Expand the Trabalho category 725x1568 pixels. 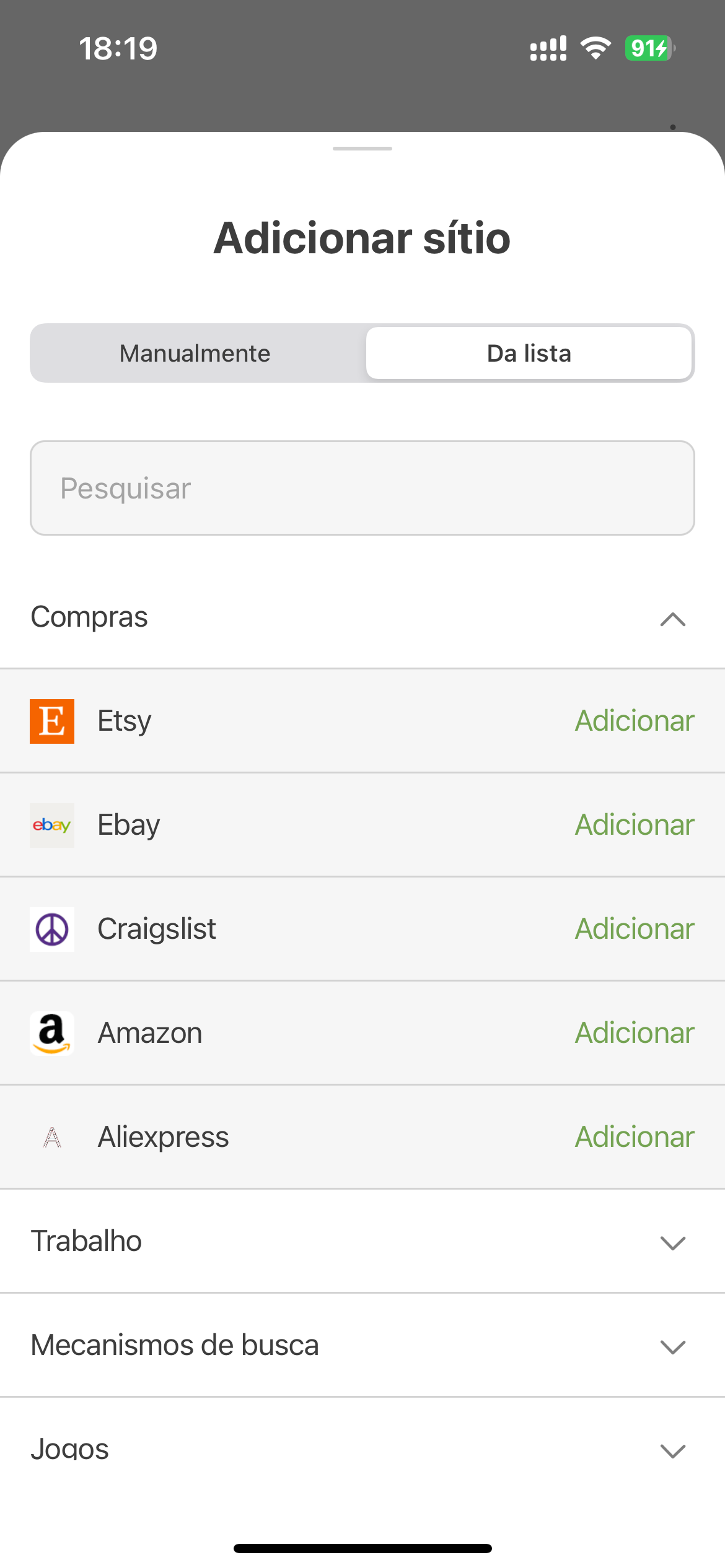[x=362, y=1241]
